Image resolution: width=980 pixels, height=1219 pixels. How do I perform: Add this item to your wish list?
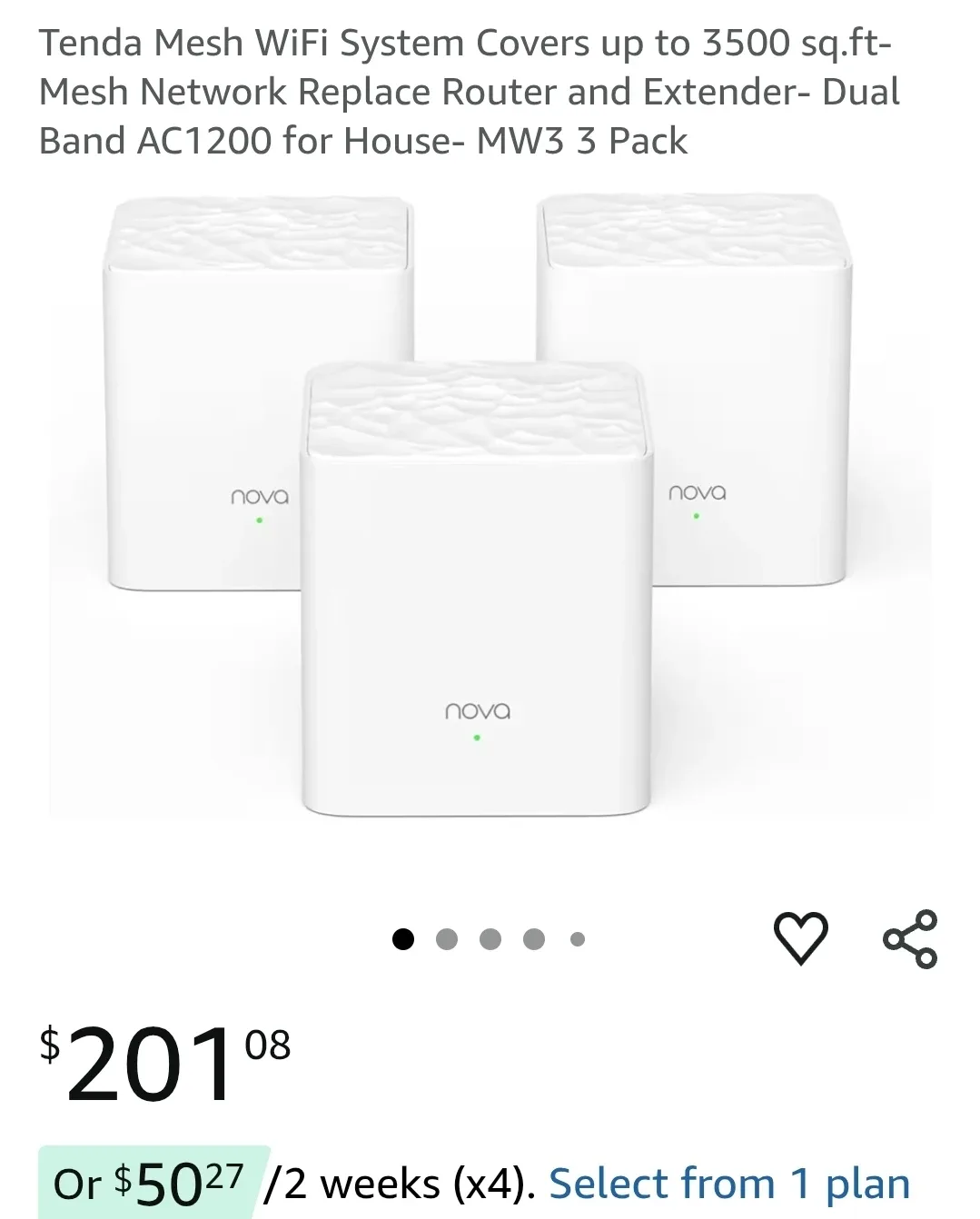802,939
